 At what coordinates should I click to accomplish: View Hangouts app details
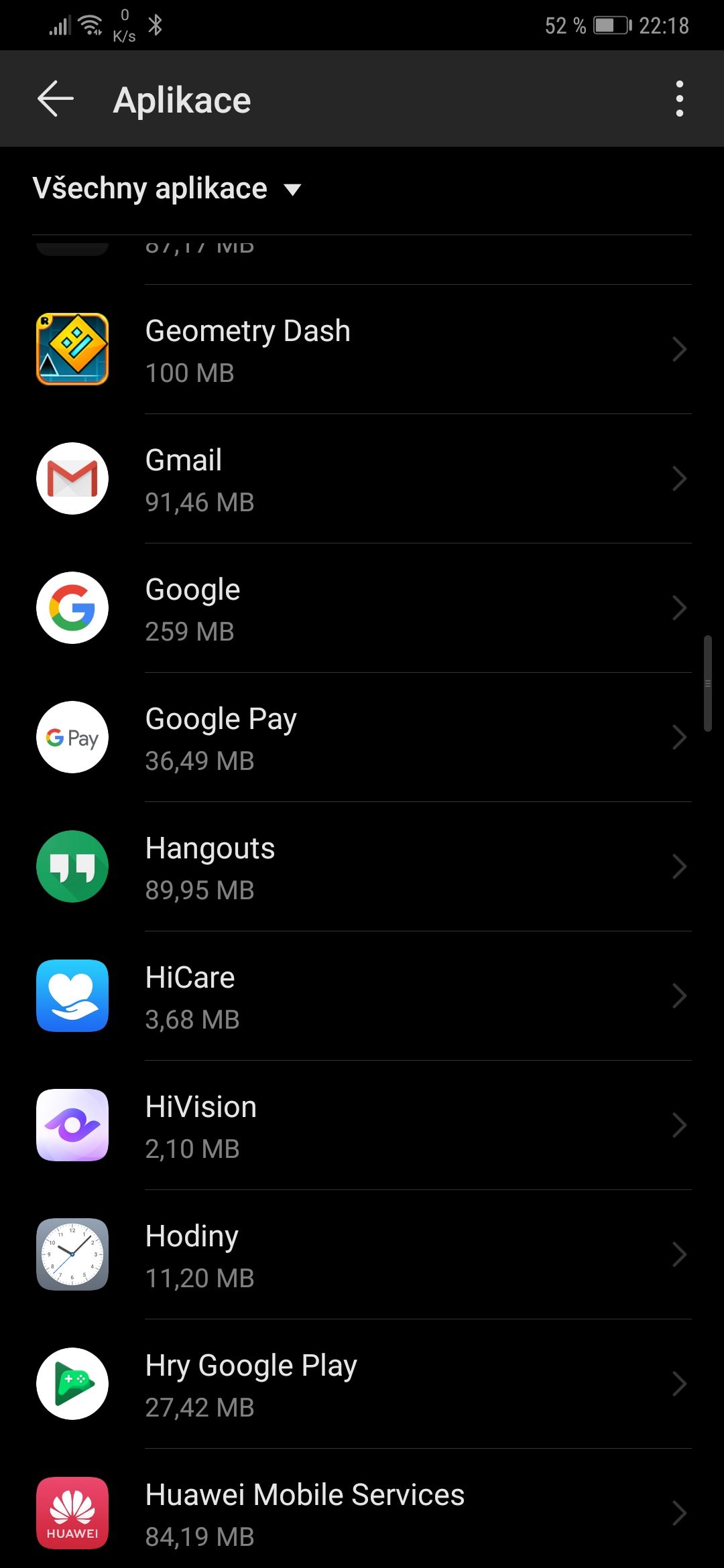[x=362, y=867]
